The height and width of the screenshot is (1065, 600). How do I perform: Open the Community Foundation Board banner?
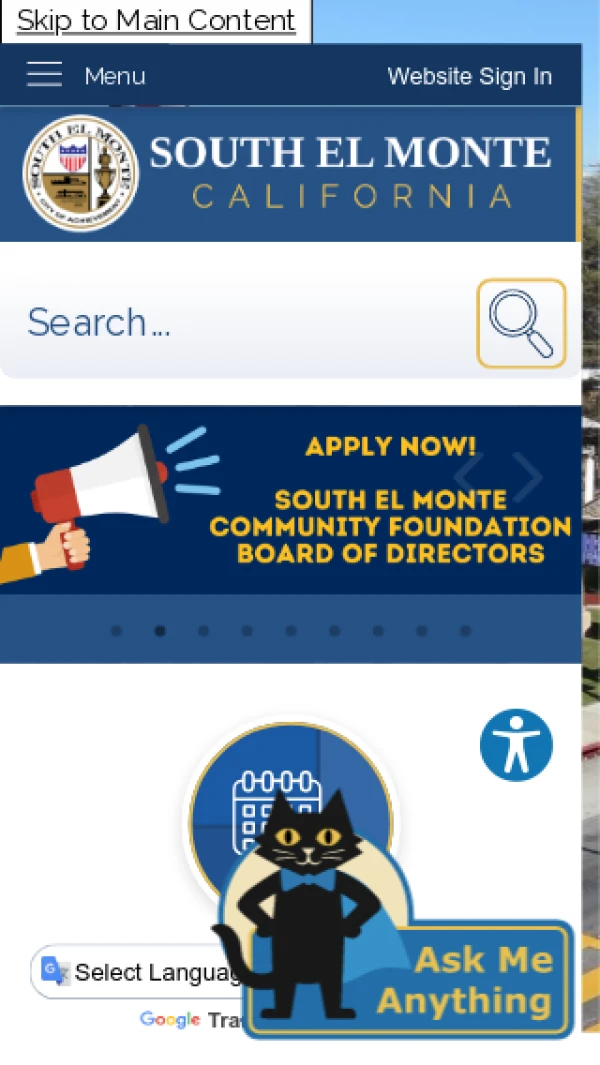[291, 501]
